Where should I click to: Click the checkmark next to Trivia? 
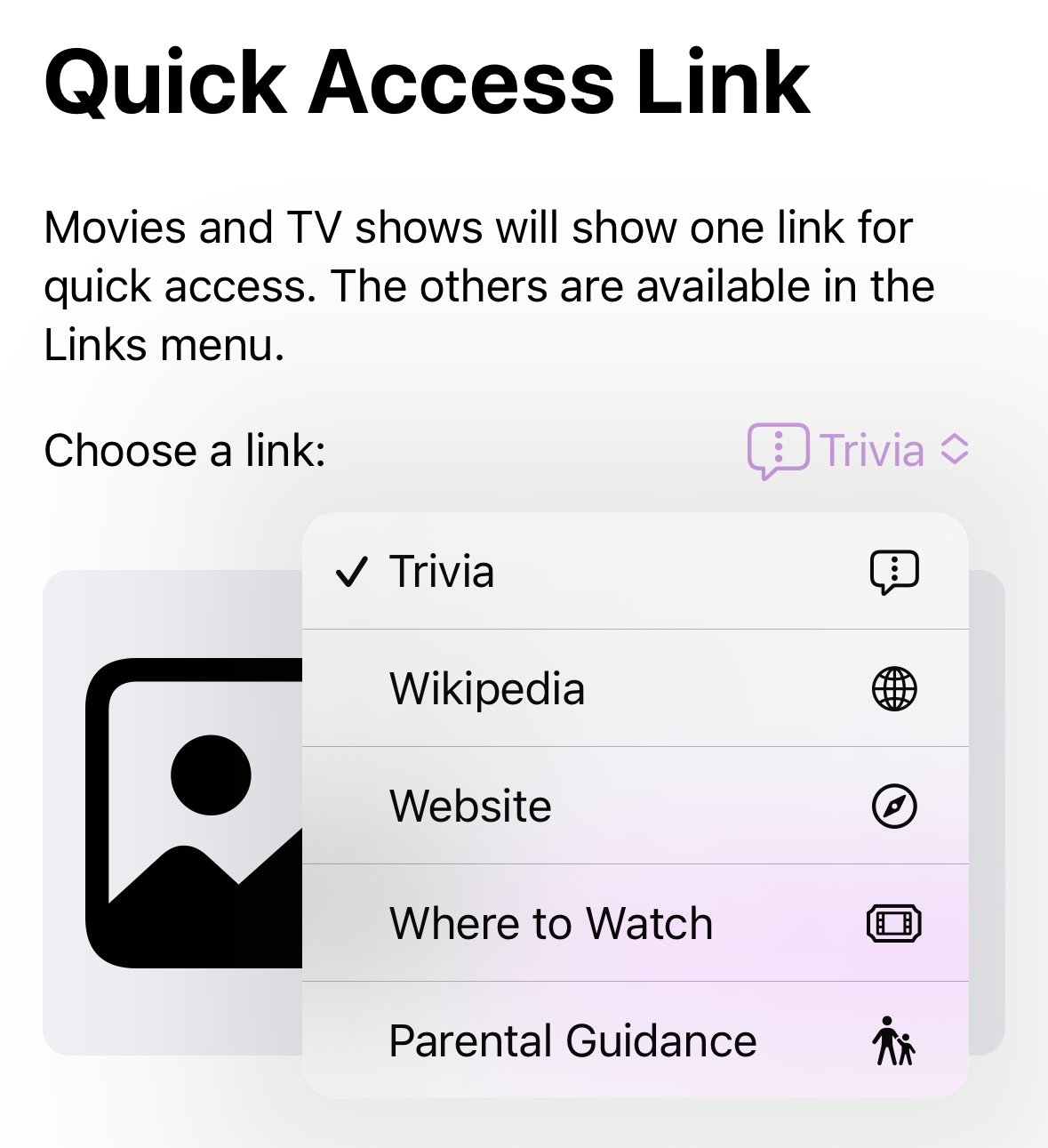click(353, 572)
